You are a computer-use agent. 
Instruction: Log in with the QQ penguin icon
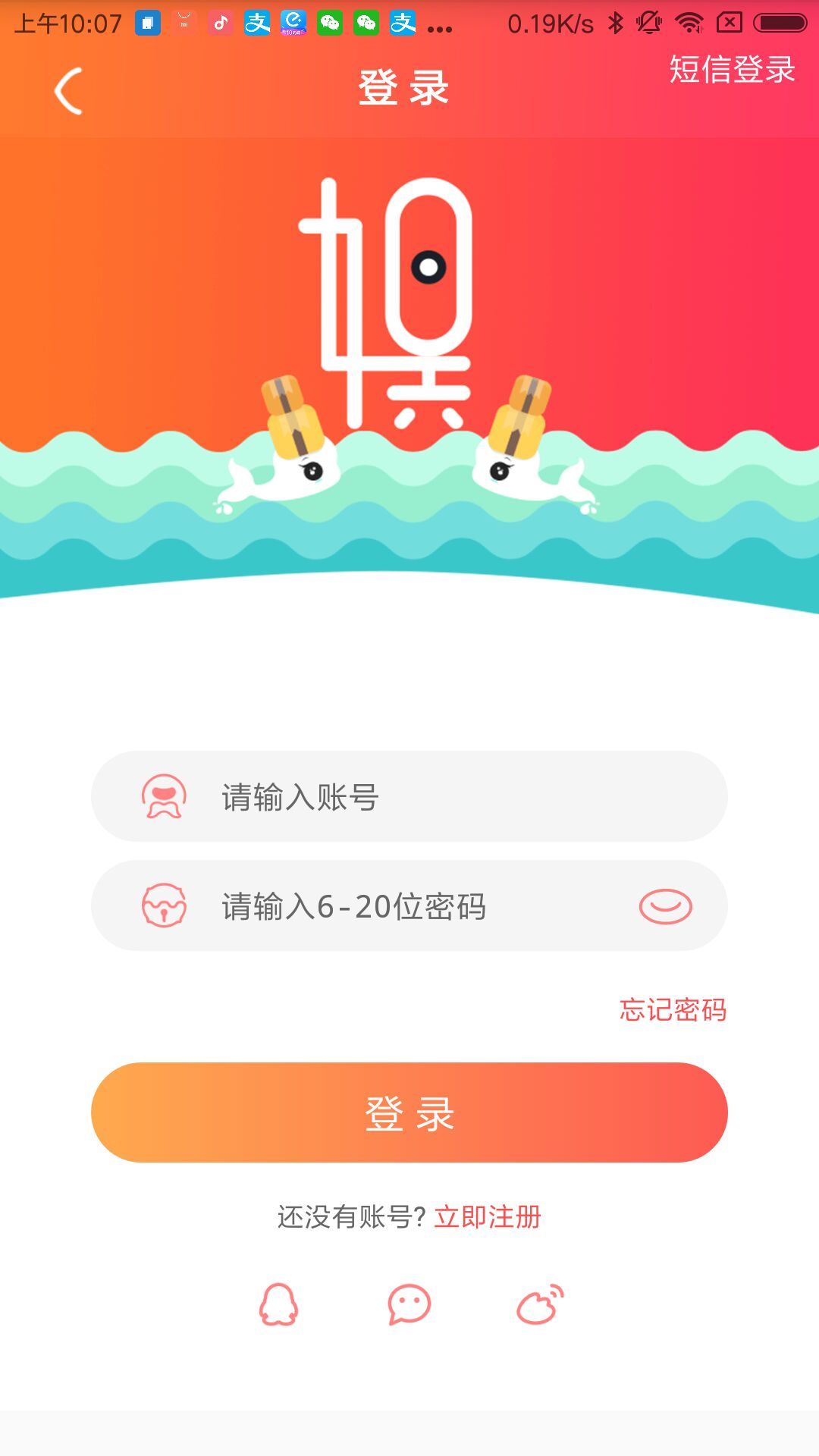pos(278,1304)
